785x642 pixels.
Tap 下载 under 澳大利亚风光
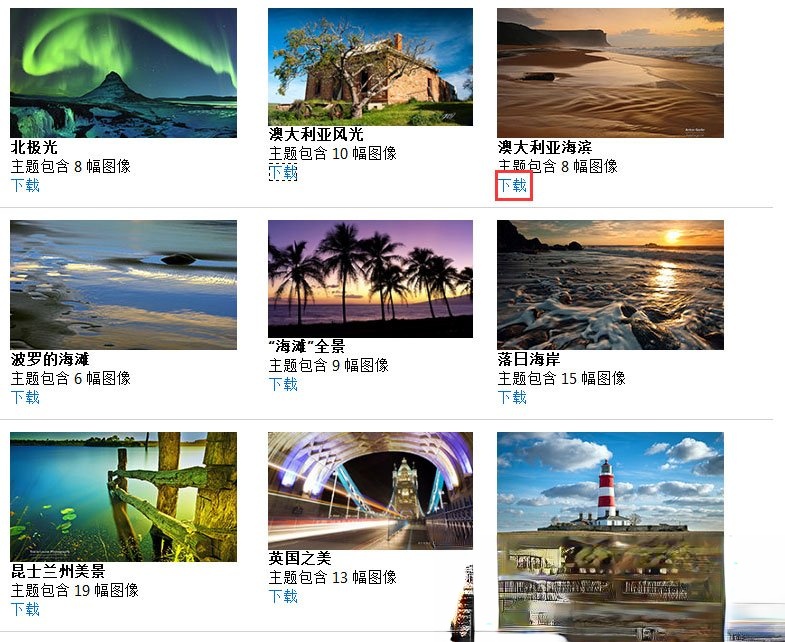point(283,173)
